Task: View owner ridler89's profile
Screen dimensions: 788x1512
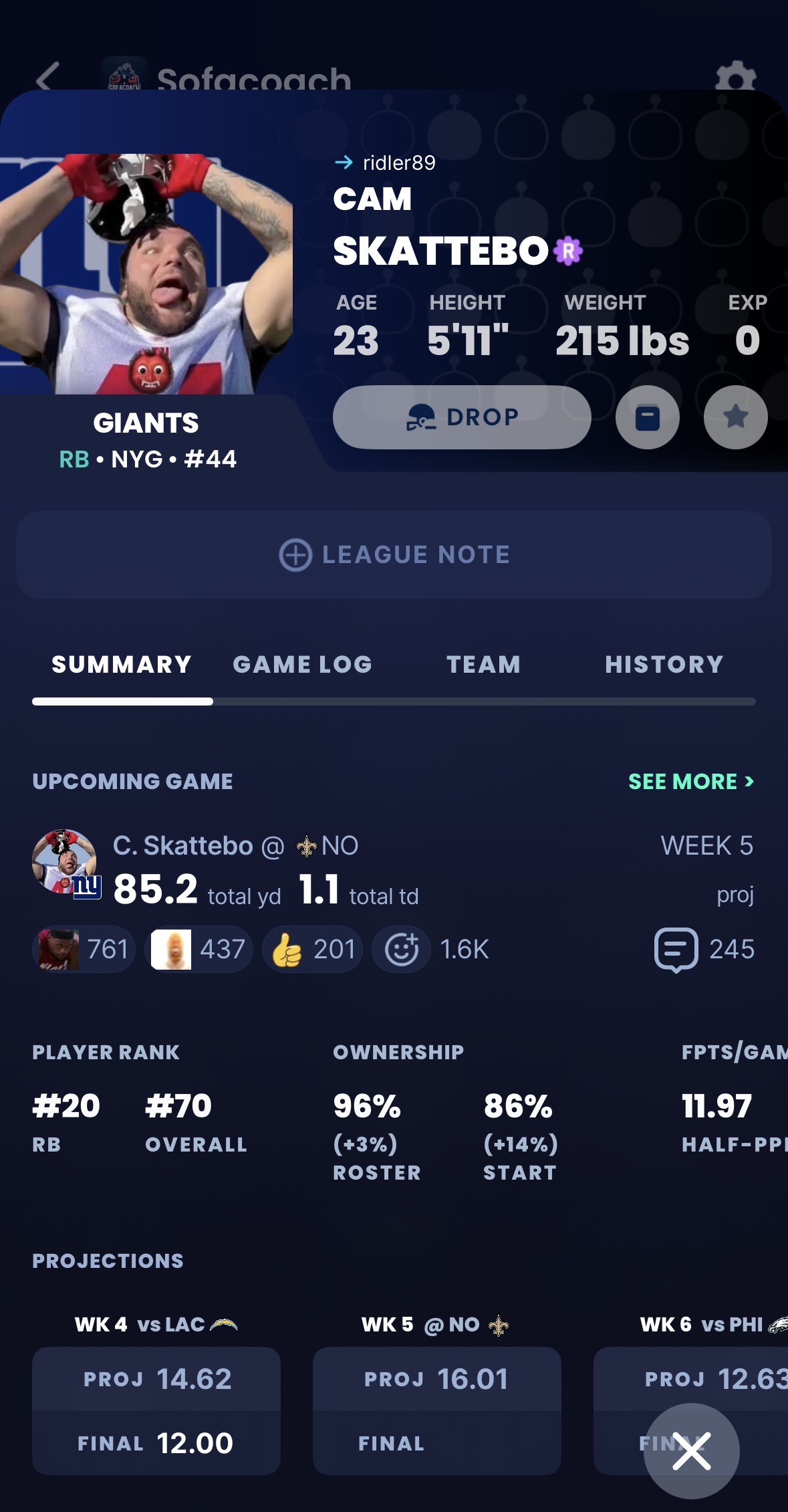Action: click(x=398, y=163)
